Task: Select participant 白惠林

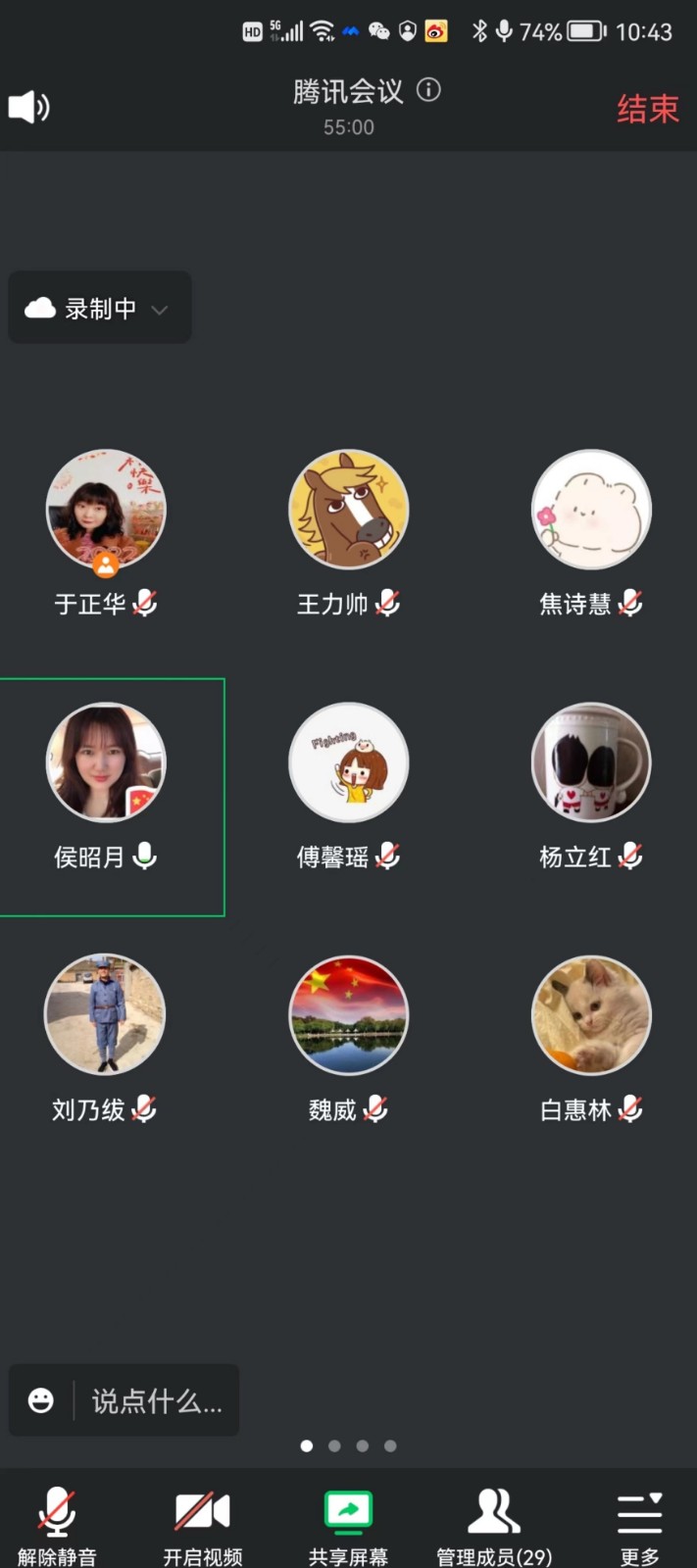Action: (x=591, y=1014)
